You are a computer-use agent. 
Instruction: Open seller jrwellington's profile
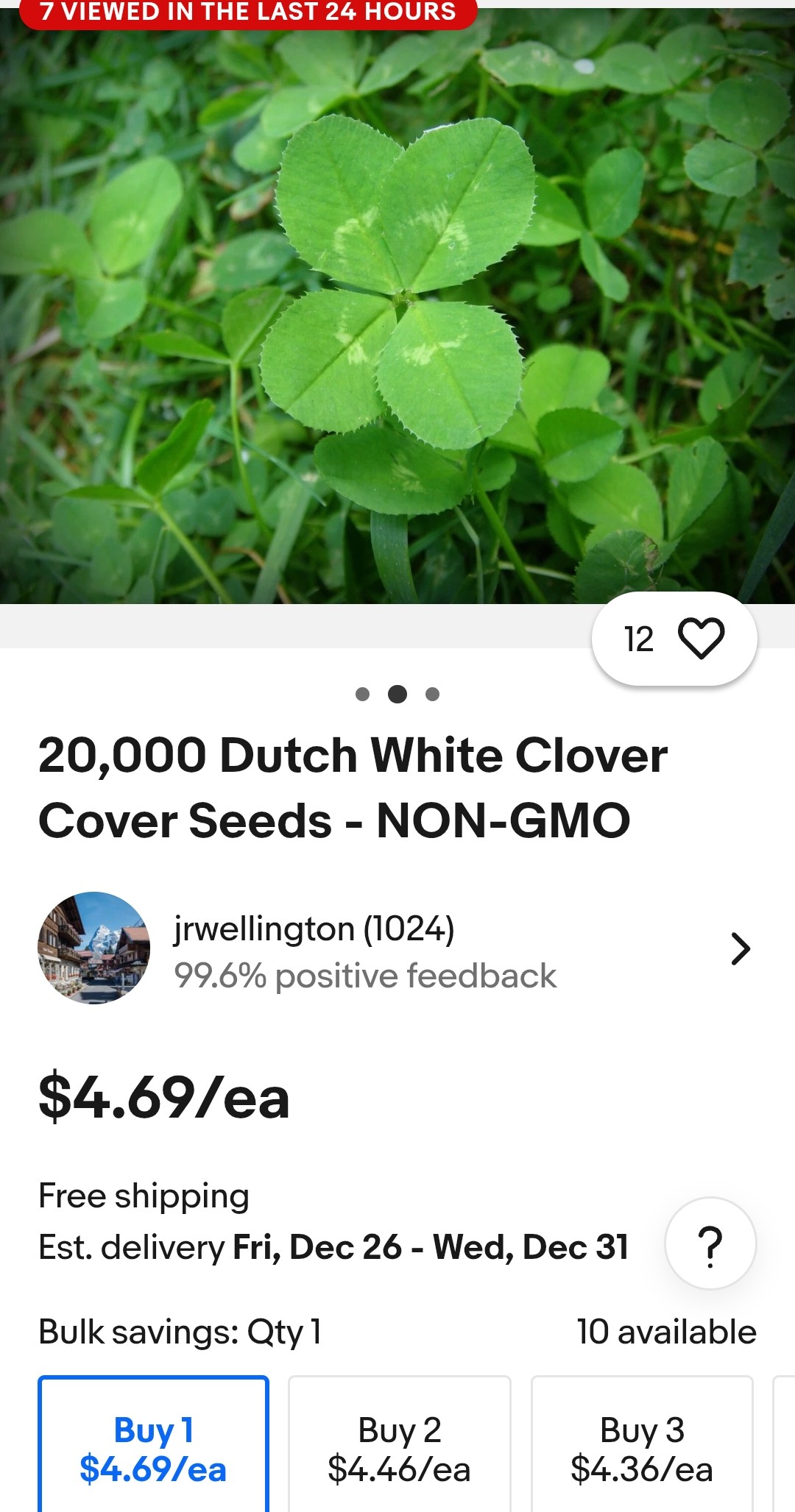click(x=395, y=949)
